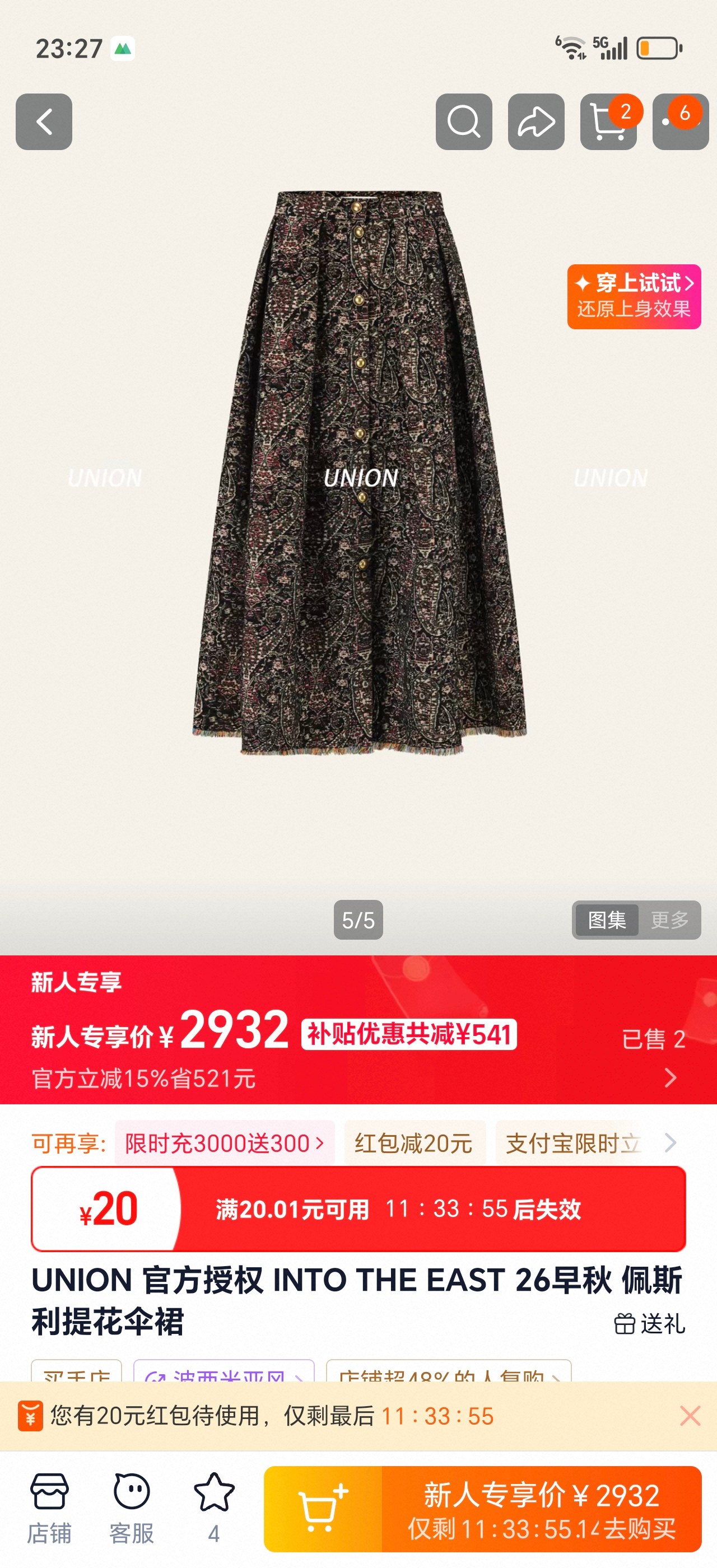Add item to favorites star
The image size is (717, 1568).
pyautogui.click(x=213, y=1508)
